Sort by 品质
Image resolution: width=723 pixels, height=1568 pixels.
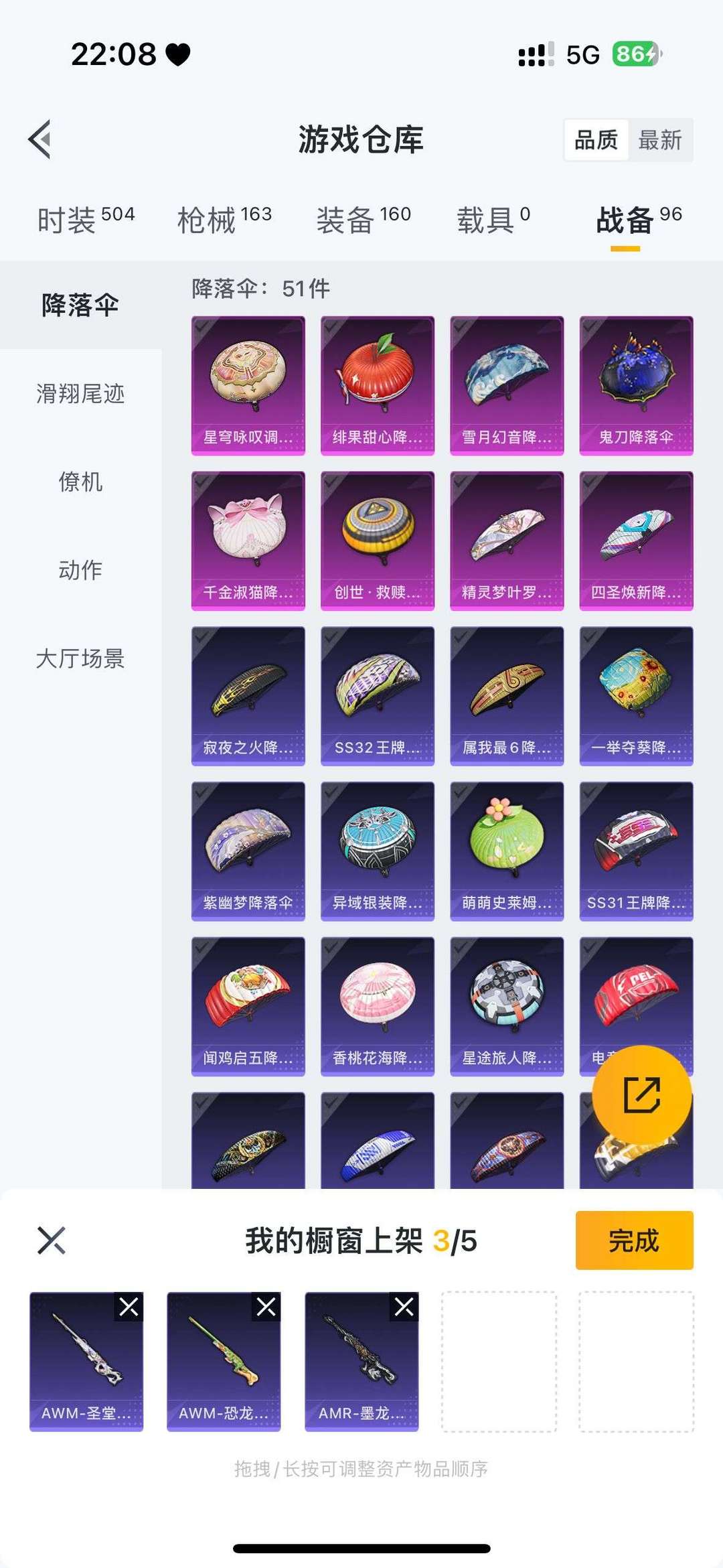point(596,140)
